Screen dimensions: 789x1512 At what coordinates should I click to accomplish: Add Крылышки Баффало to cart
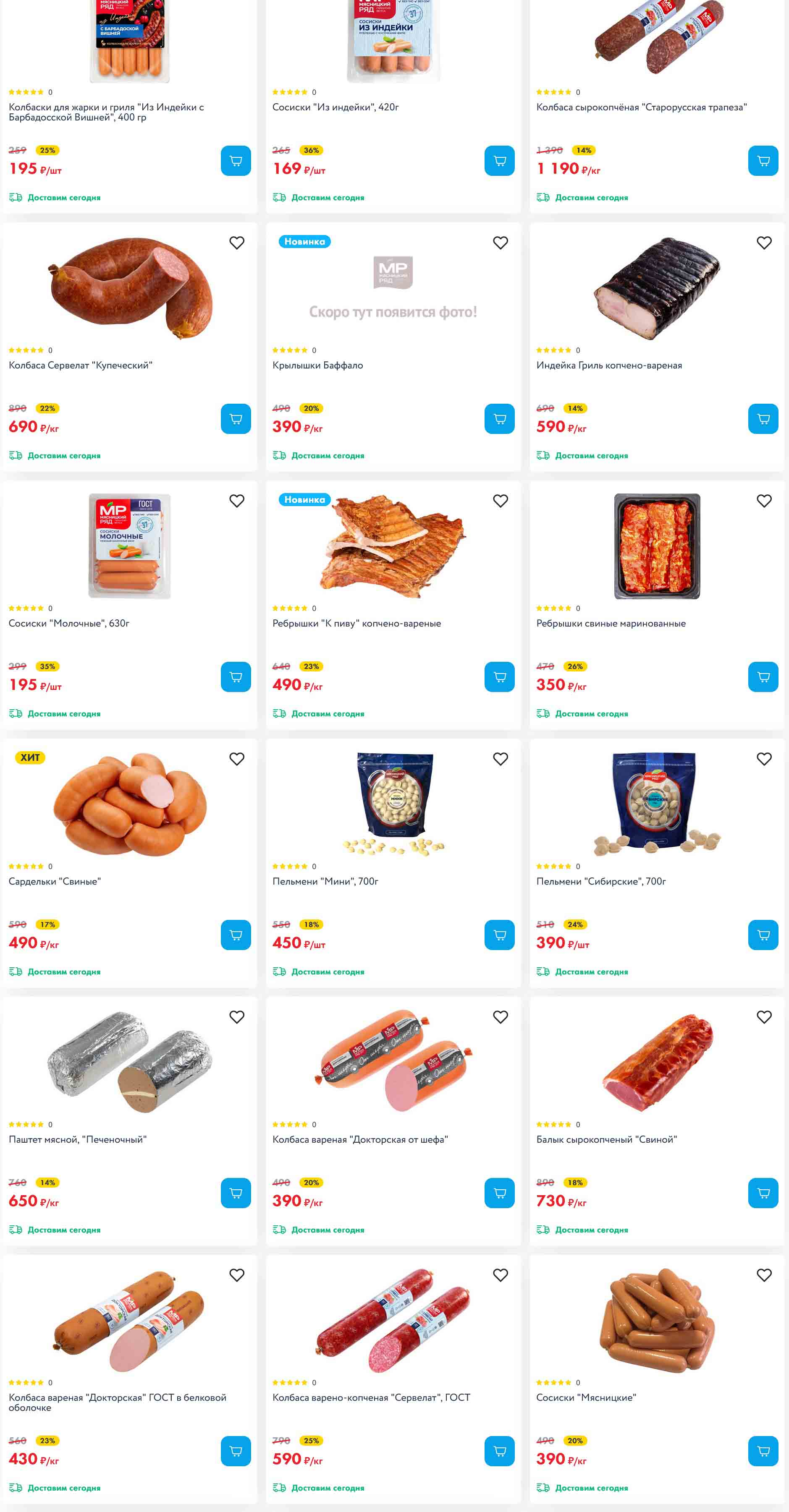[499, 419]
